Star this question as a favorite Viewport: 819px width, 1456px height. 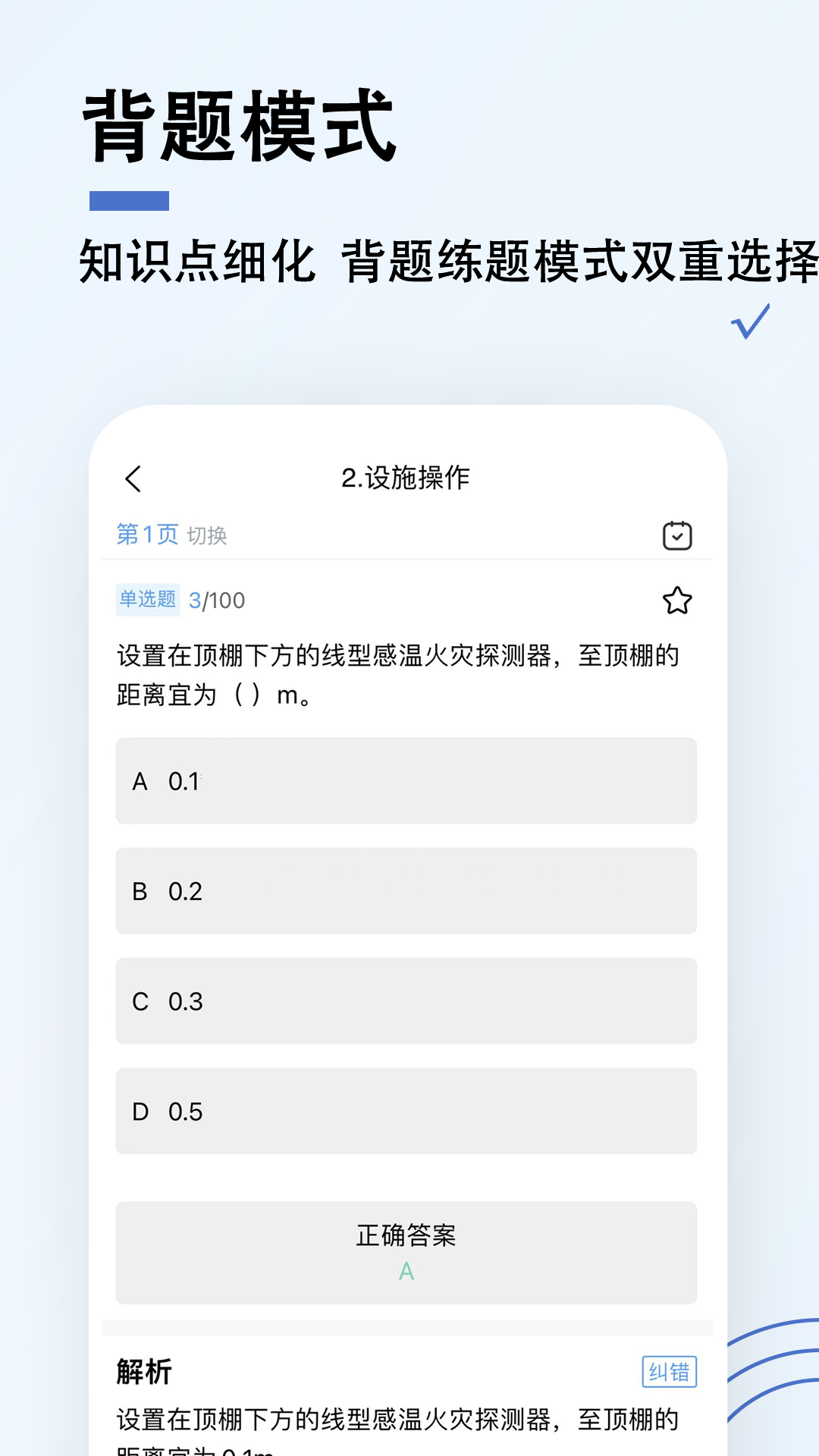(x=678, y=601)
